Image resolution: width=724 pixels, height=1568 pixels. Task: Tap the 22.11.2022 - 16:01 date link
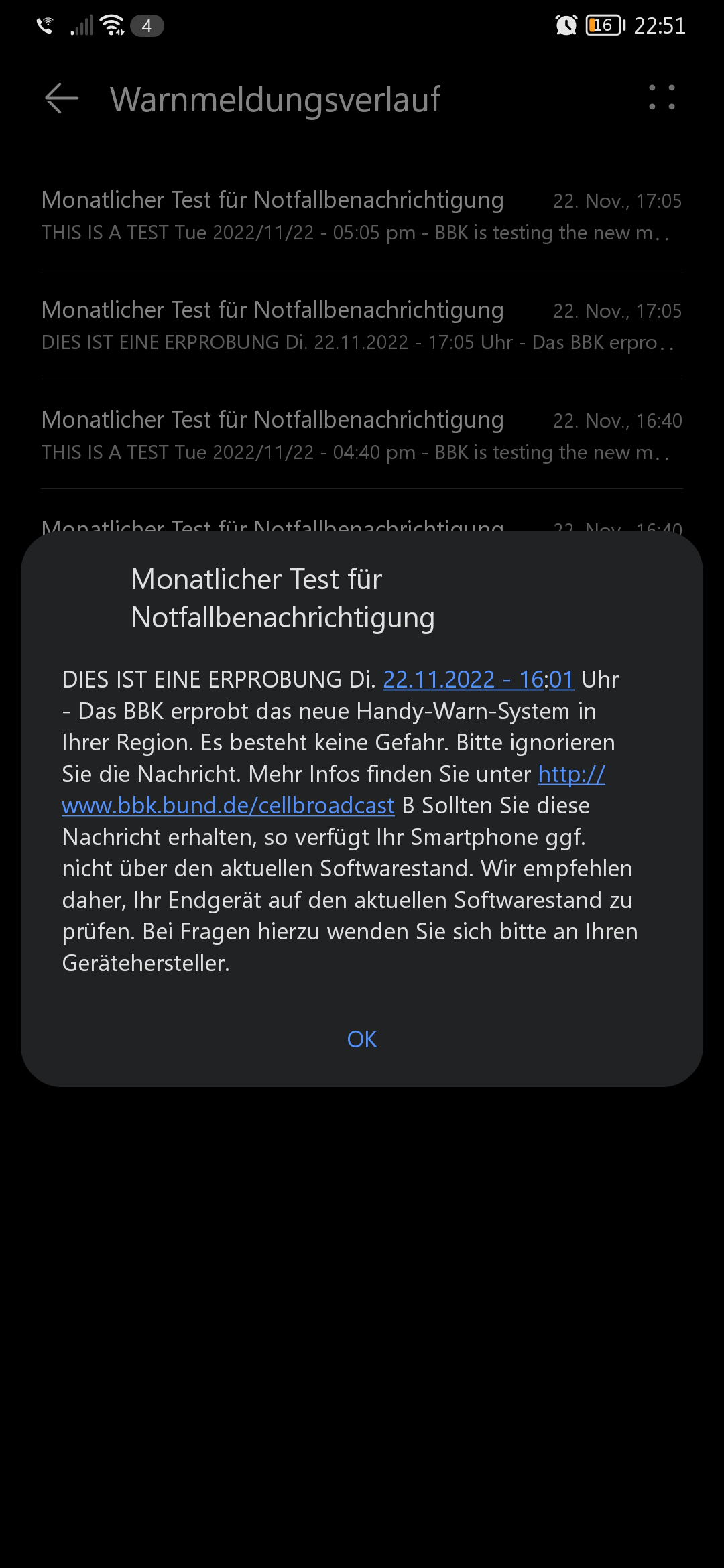pyautogui.click(x=477, y=680)
